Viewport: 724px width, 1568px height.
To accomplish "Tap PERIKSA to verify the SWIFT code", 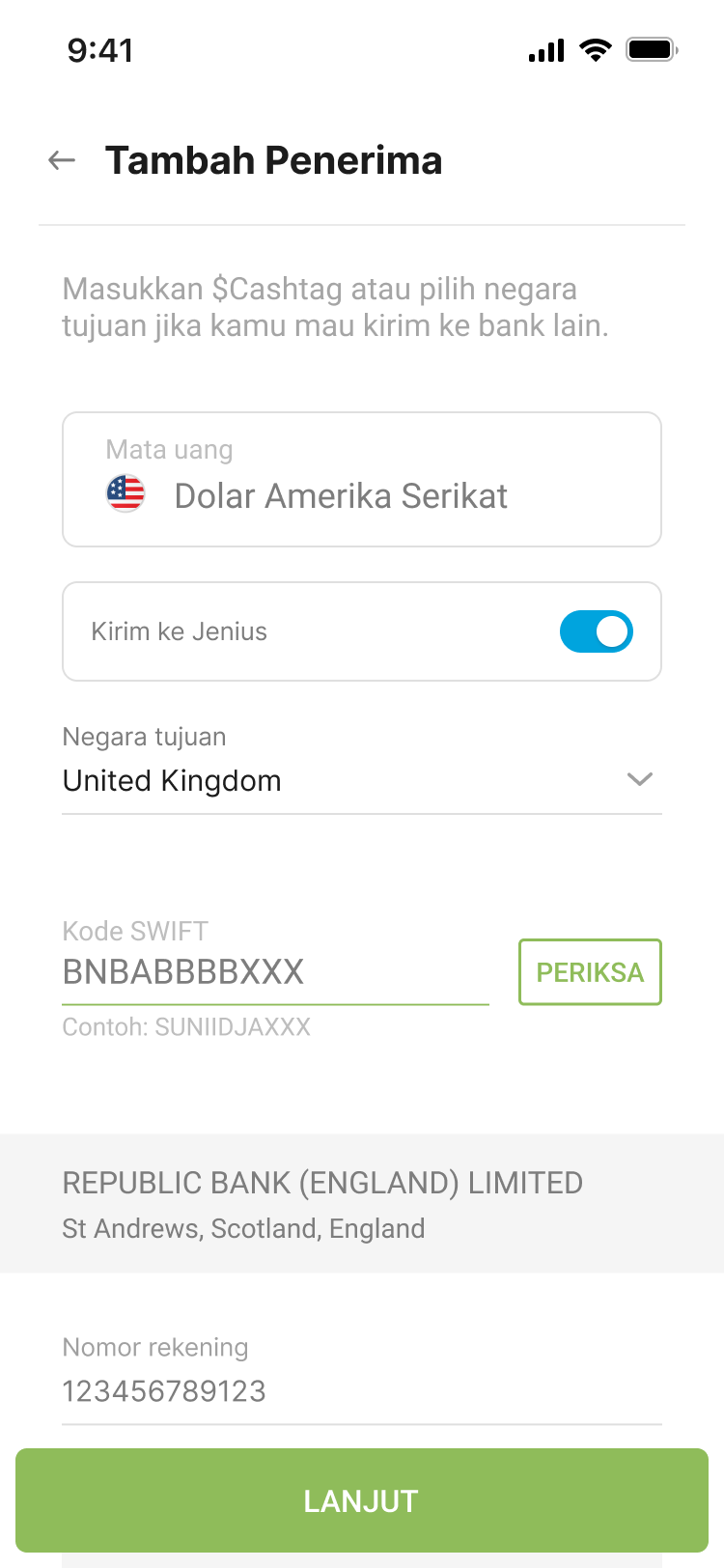I will pyautogui.click(x=590, y=972).
